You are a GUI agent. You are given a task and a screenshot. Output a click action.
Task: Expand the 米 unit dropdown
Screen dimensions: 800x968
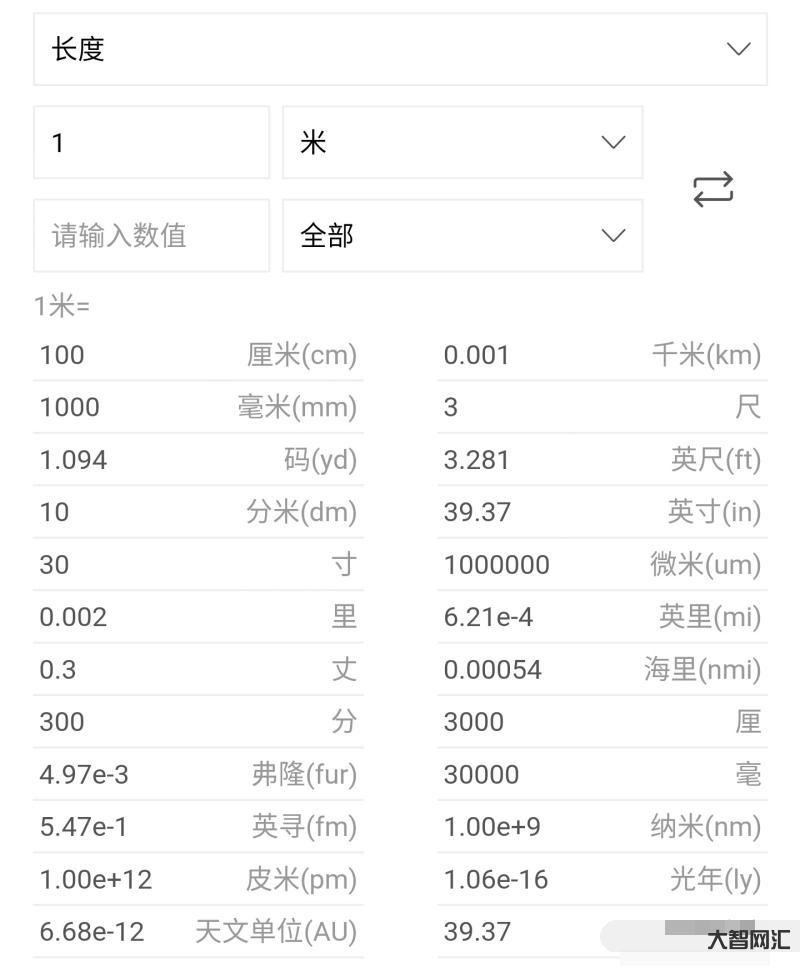tap(462, 143)
